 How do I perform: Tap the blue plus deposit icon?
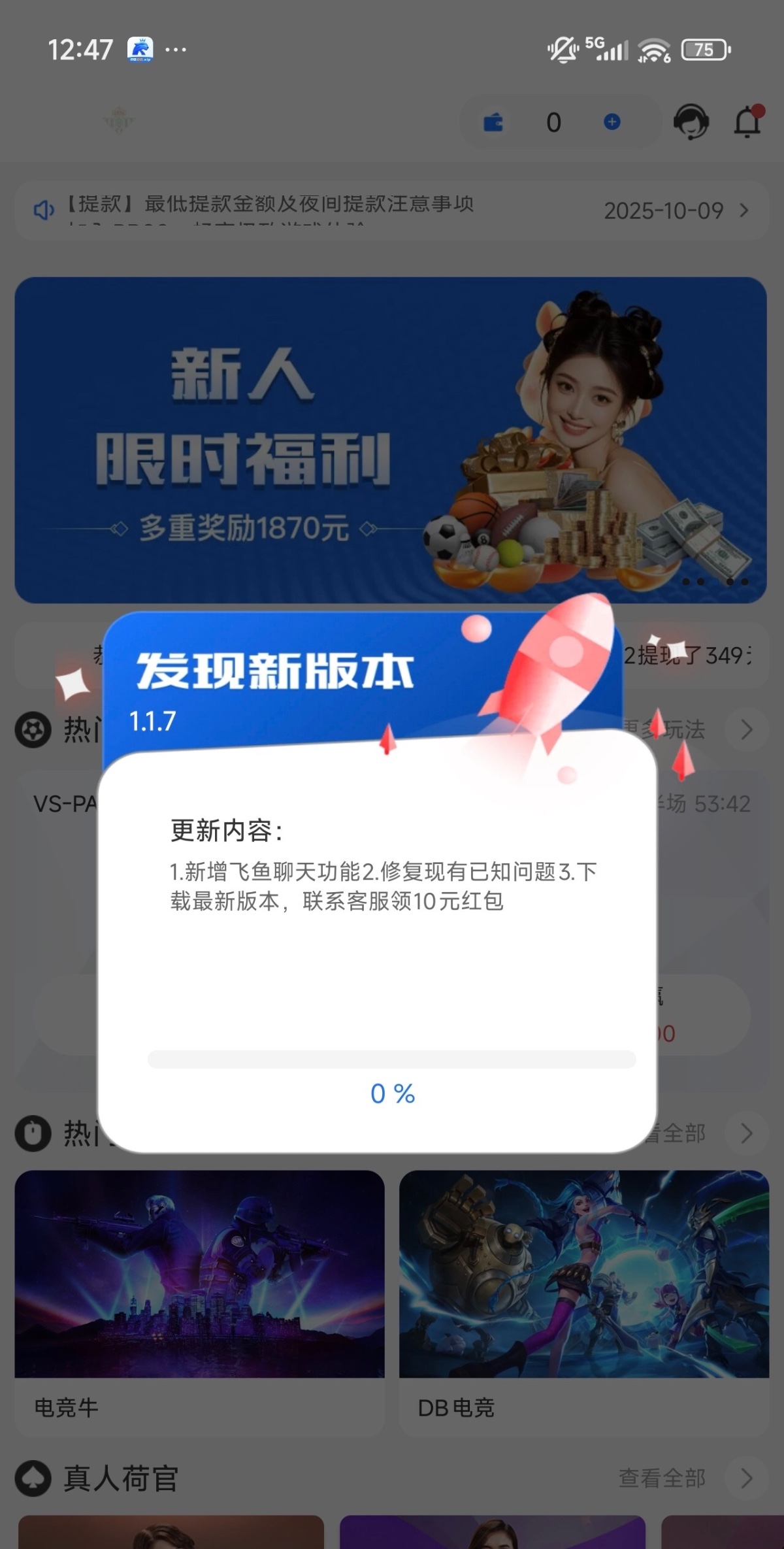point(612,122)
